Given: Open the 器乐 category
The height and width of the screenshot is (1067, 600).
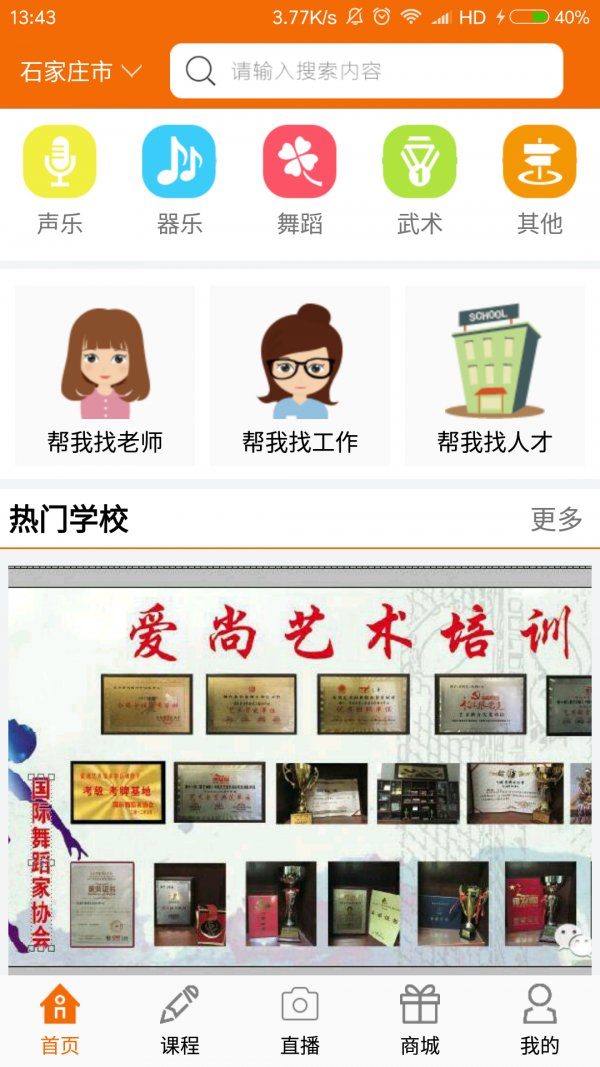Looking at the screenshot, I should click(x=179, y=180).
